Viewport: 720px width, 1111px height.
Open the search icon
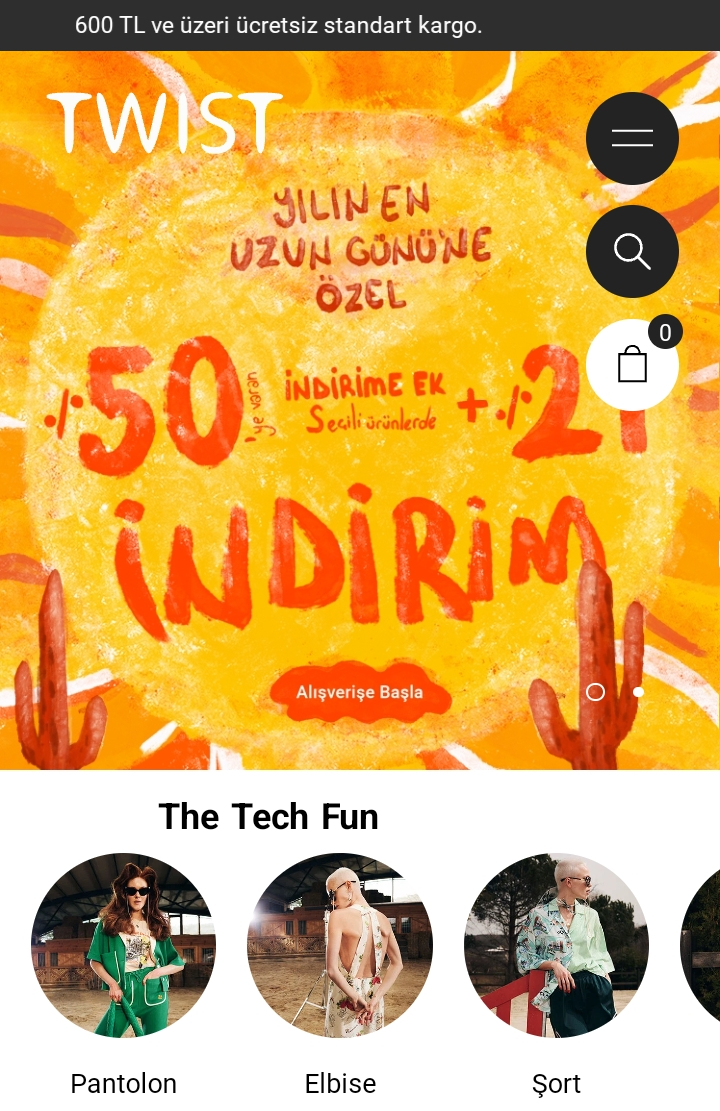(x=632, y=251)
